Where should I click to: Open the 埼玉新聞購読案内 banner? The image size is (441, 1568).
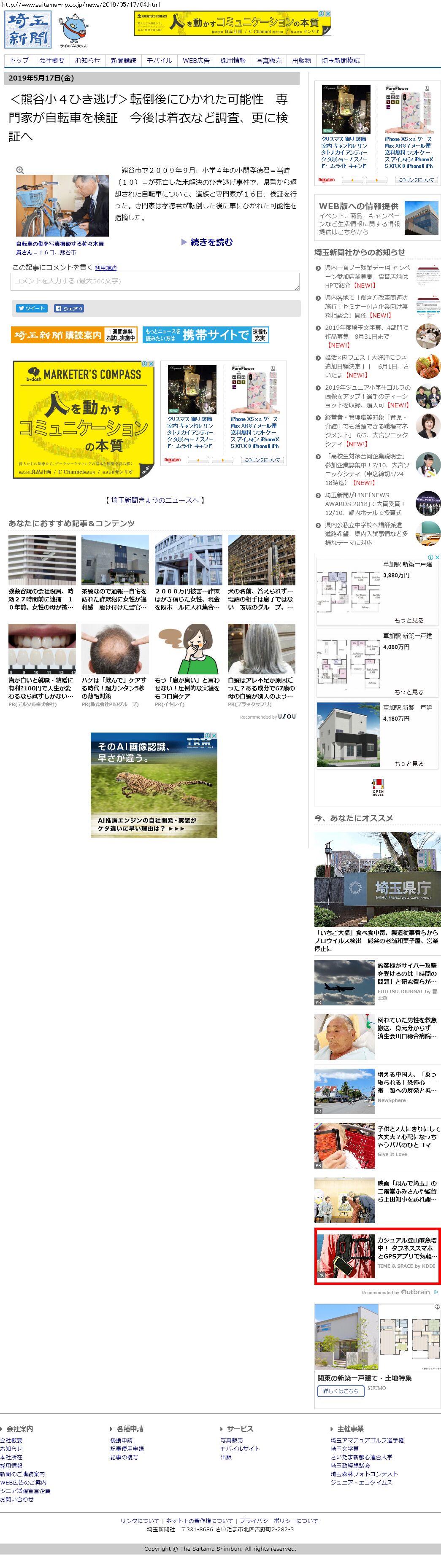74,335
